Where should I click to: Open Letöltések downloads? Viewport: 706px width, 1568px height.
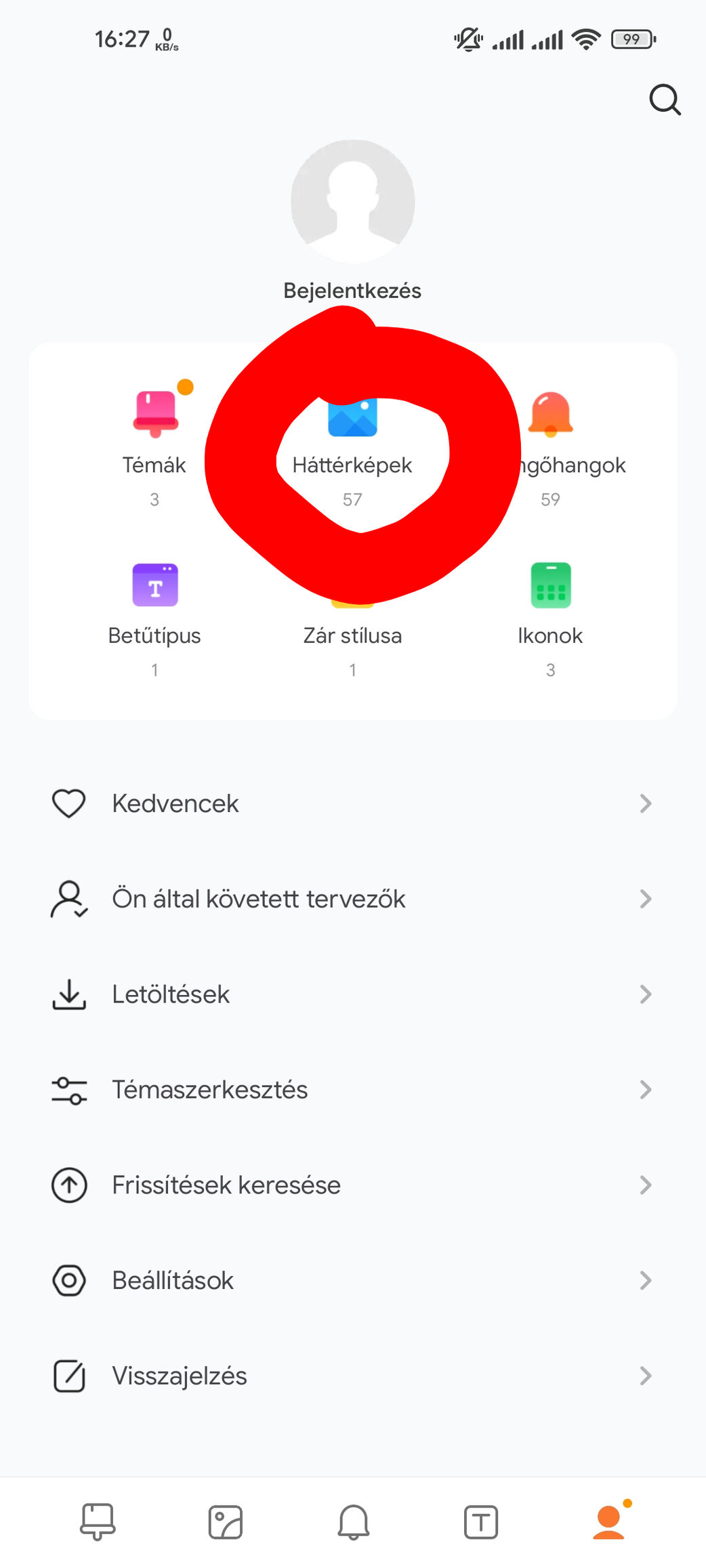(x=352, y=994)
